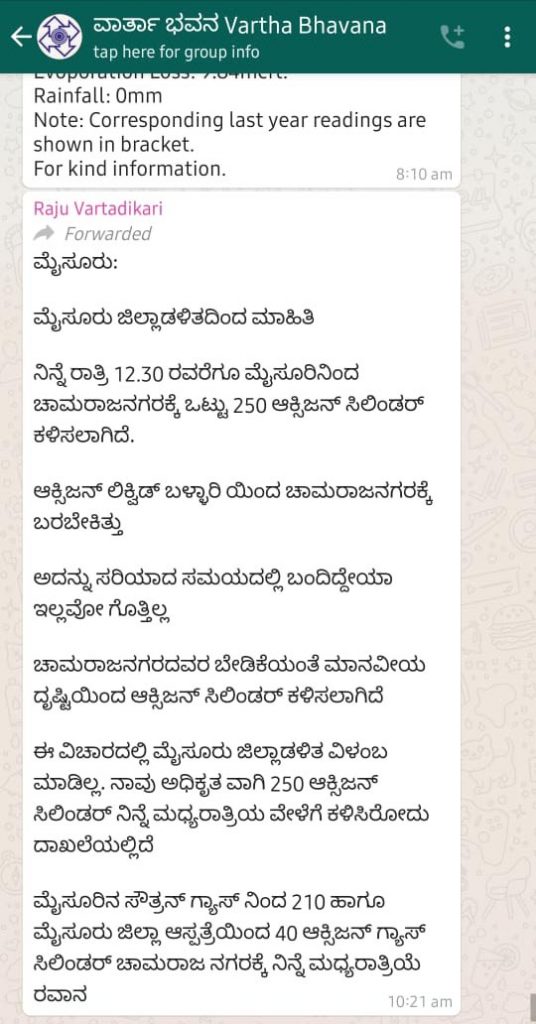This screenshot has width=536, height=1024.
Task: Open the Vartha Bhavana group profile picture
Action: coord(60,37)
